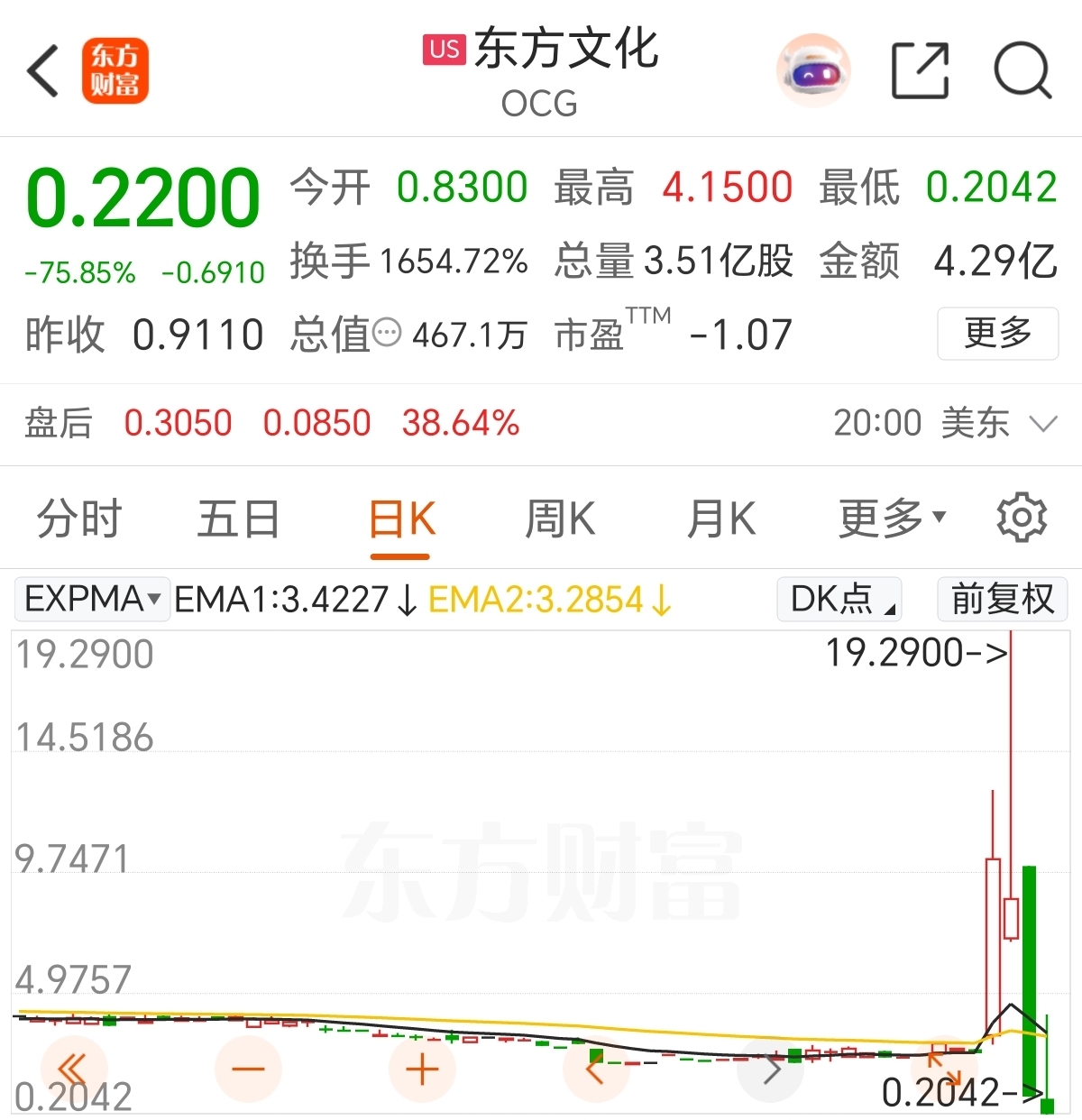This screenshot has height=1120, width=1082.
Task: Open 更多 quote details button
Action: pyautogui.click(x=997, y=334)
